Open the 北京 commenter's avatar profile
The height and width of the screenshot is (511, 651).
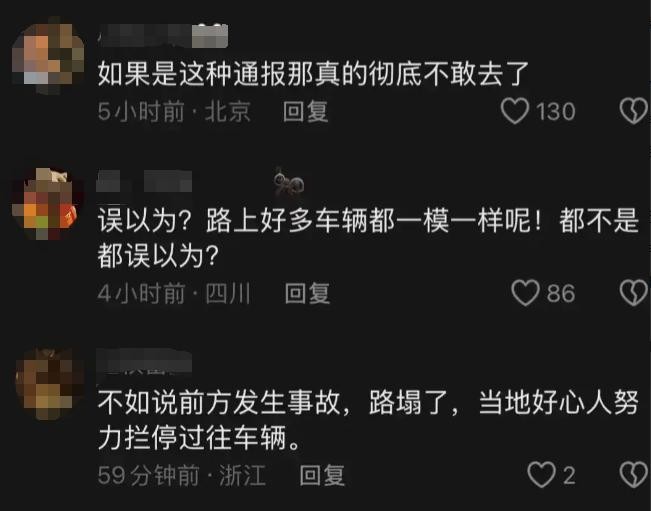46,55
